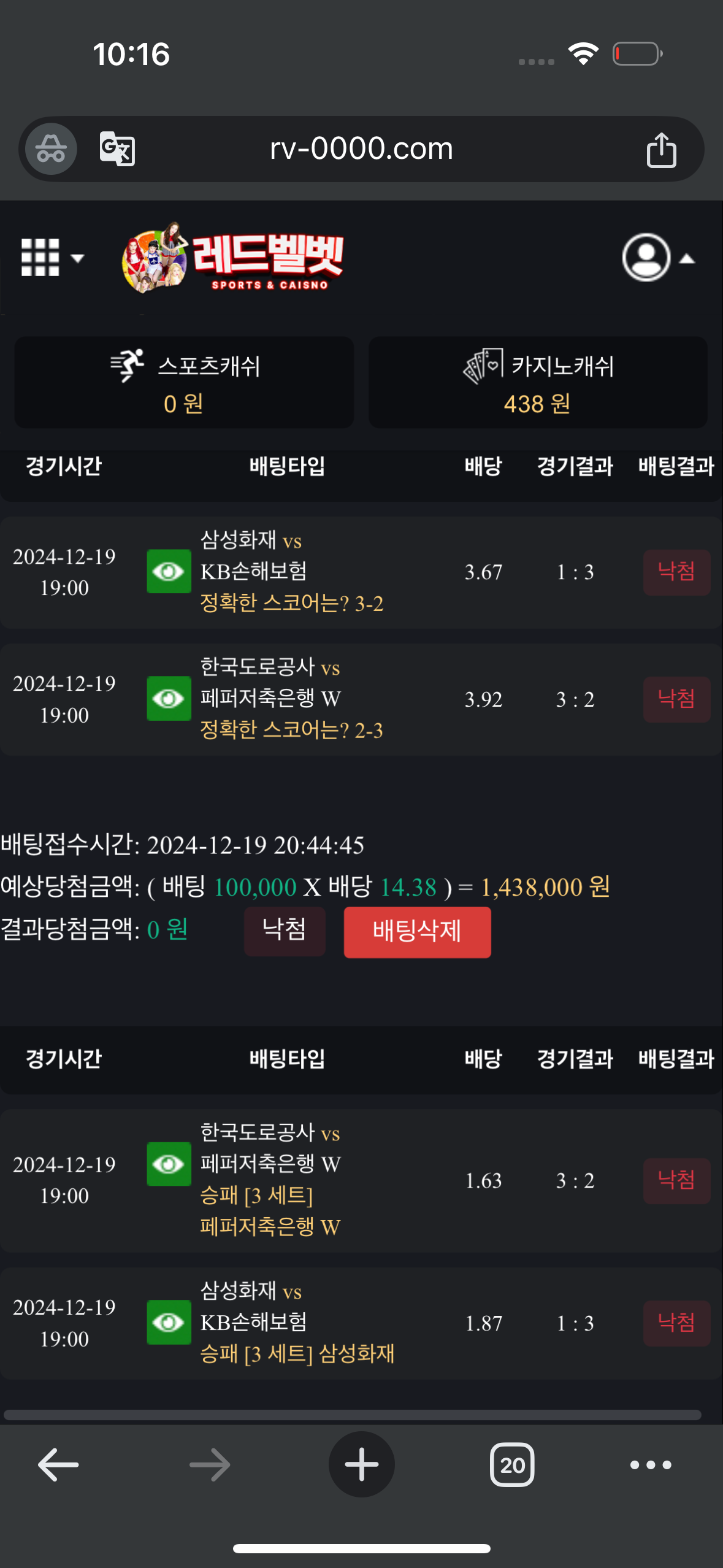View the 한국도로공사 정확한 스코어 2-3 match via eye icon
The image size is (723, 1568).
pos(169,699)
